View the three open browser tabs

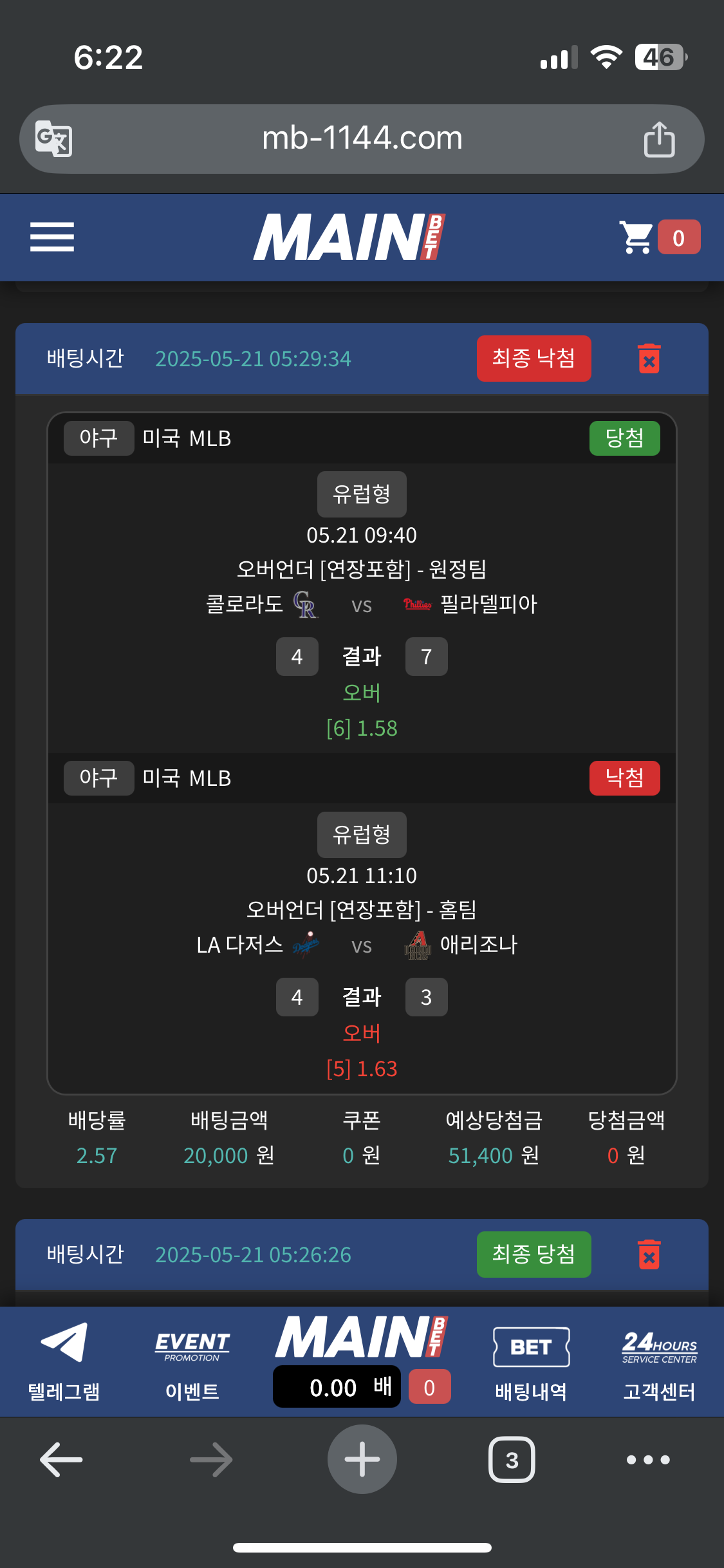[512, 1459]
